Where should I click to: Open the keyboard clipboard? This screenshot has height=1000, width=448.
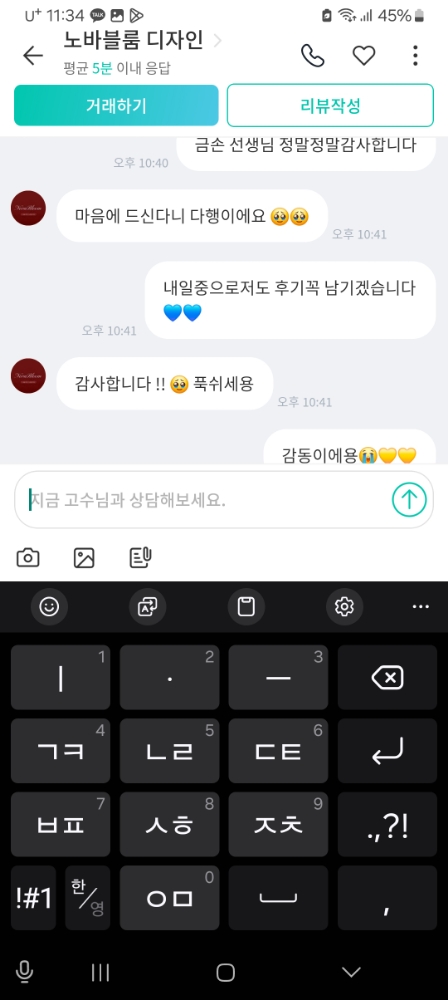246,607
